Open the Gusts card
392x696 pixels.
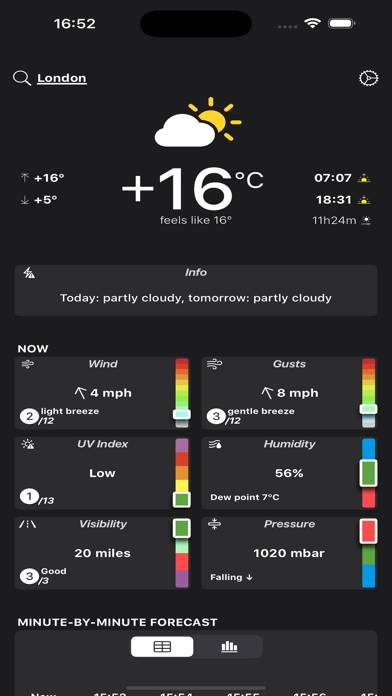[x=289, y=393]
